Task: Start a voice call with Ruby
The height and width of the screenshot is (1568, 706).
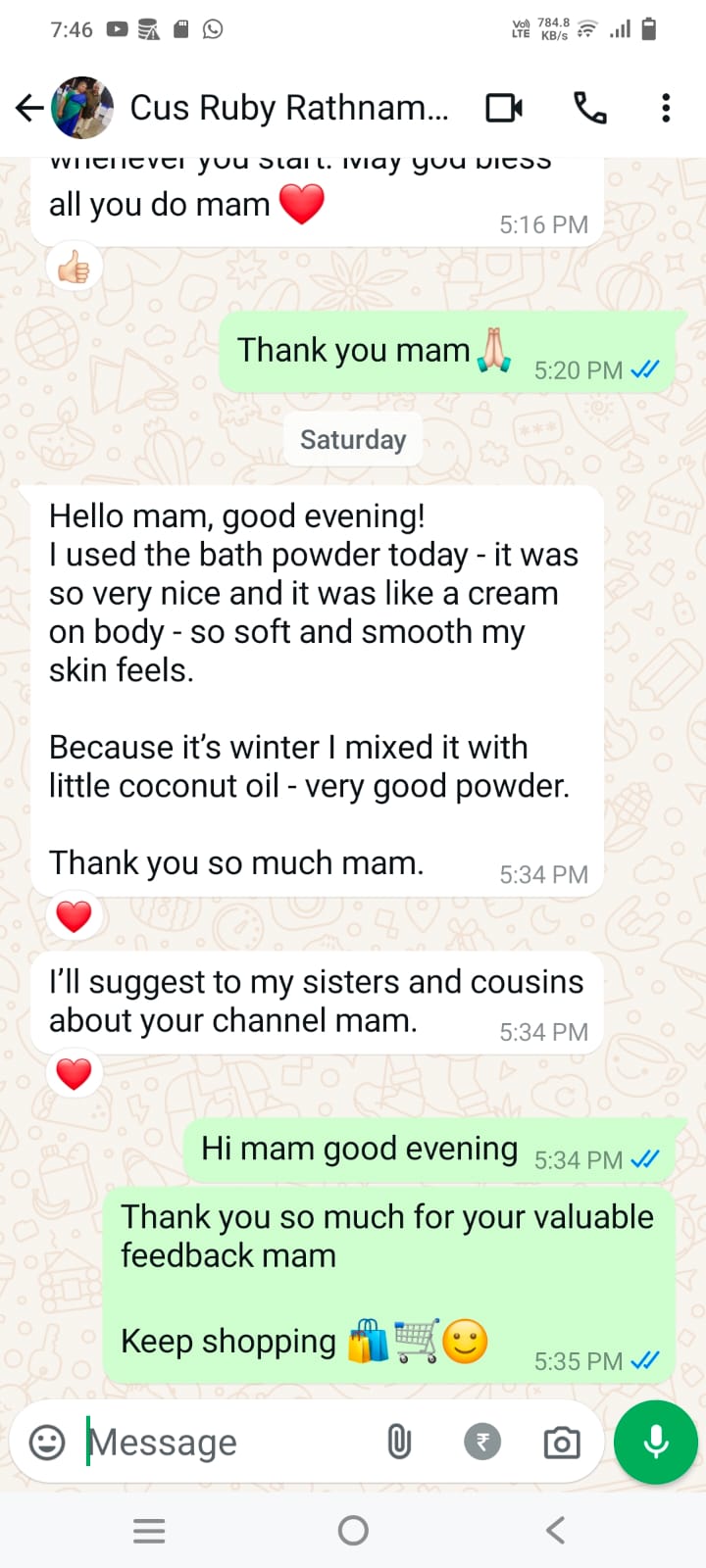Action: [589, 108]
